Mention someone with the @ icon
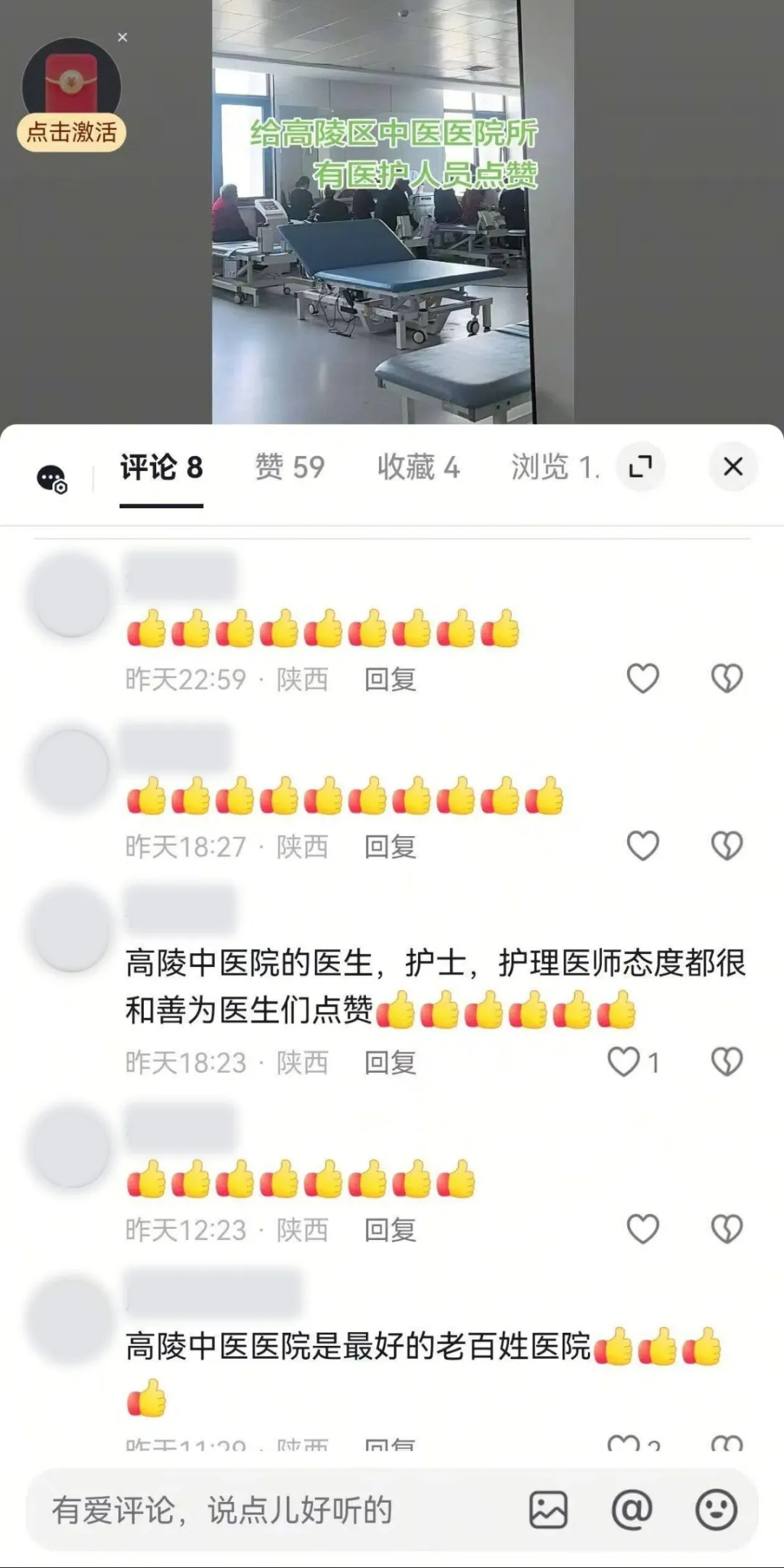 pyautogui.click(x=632, y=1511)
